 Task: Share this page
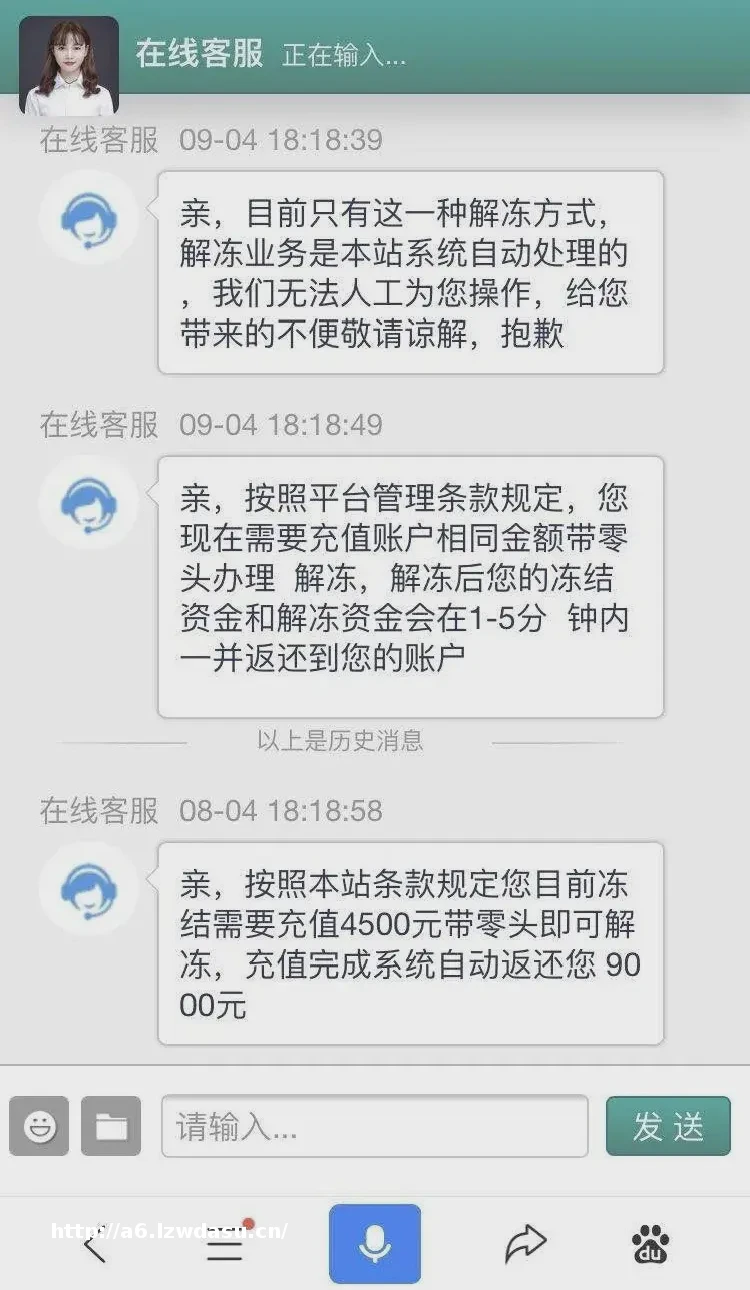click(525, 1244)
